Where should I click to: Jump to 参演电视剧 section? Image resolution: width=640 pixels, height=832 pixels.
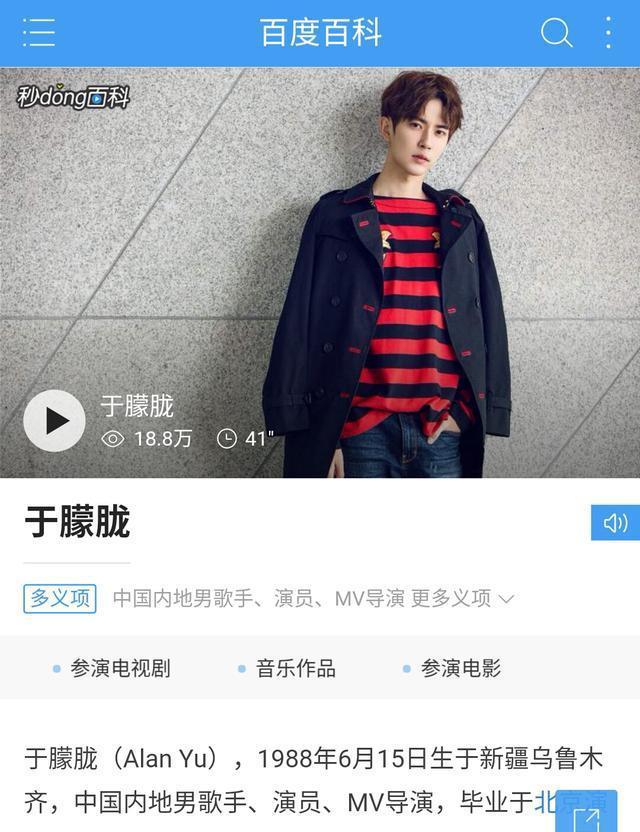[119, 668]
